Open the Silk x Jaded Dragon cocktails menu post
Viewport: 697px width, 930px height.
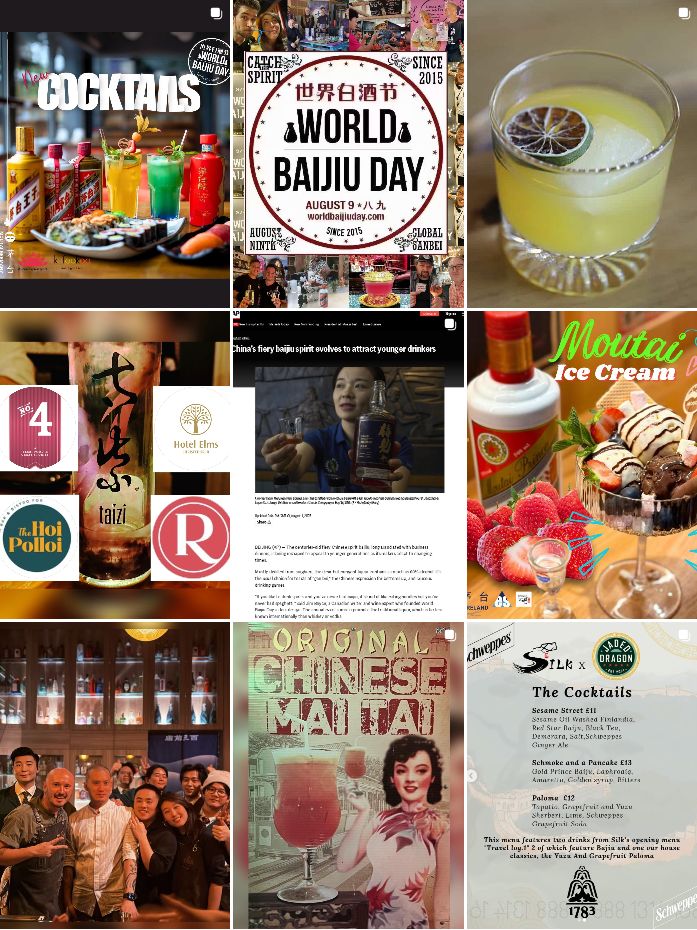click(582, 775)
